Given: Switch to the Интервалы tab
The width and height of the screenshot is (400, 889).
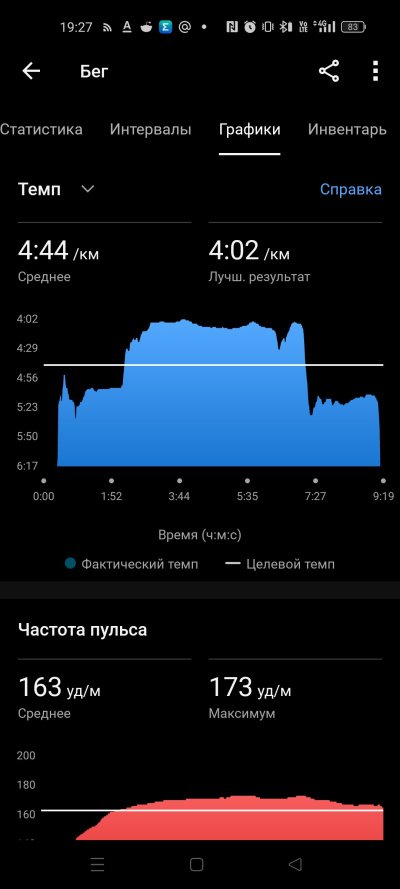Looking at the screenshot, I should pos(151,129).
